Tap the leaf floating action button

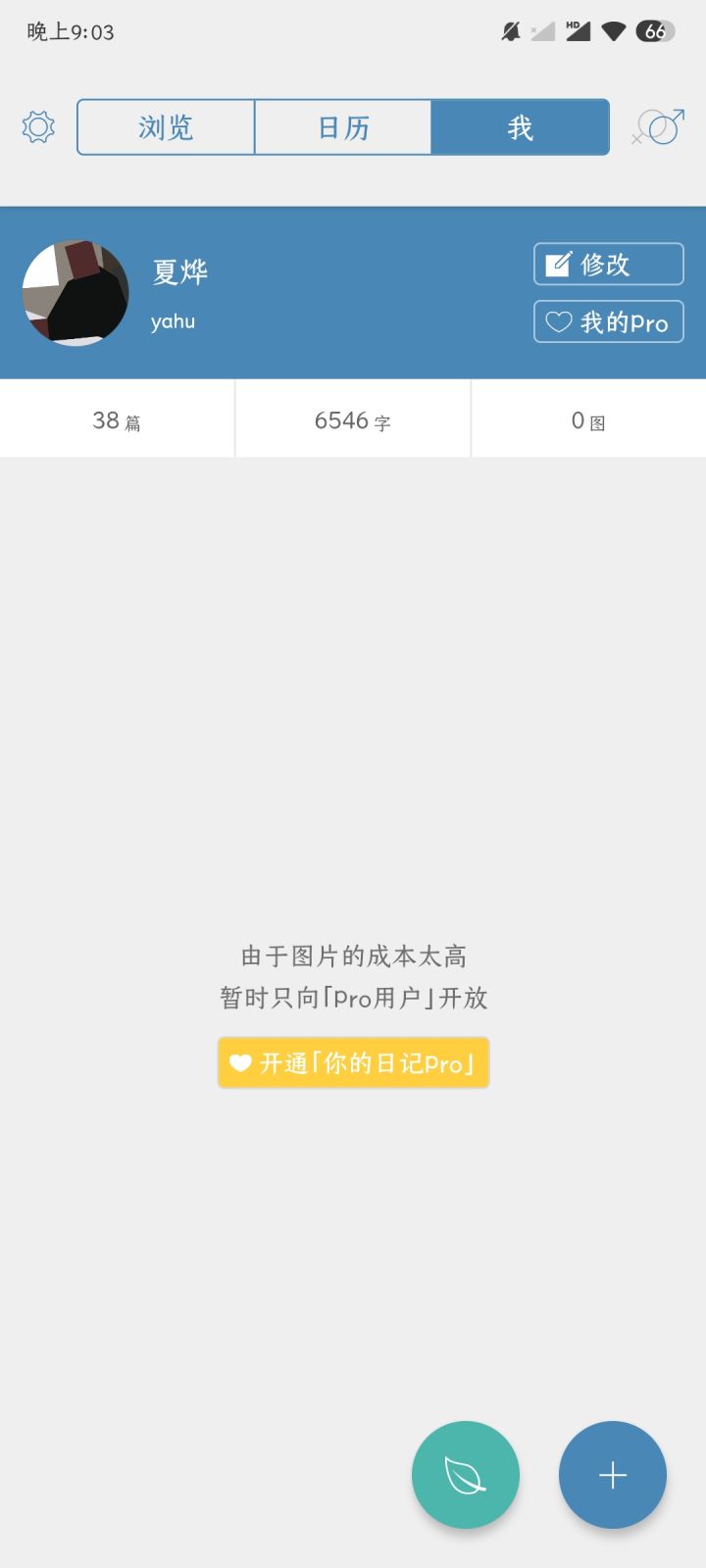pos(465,1474)
